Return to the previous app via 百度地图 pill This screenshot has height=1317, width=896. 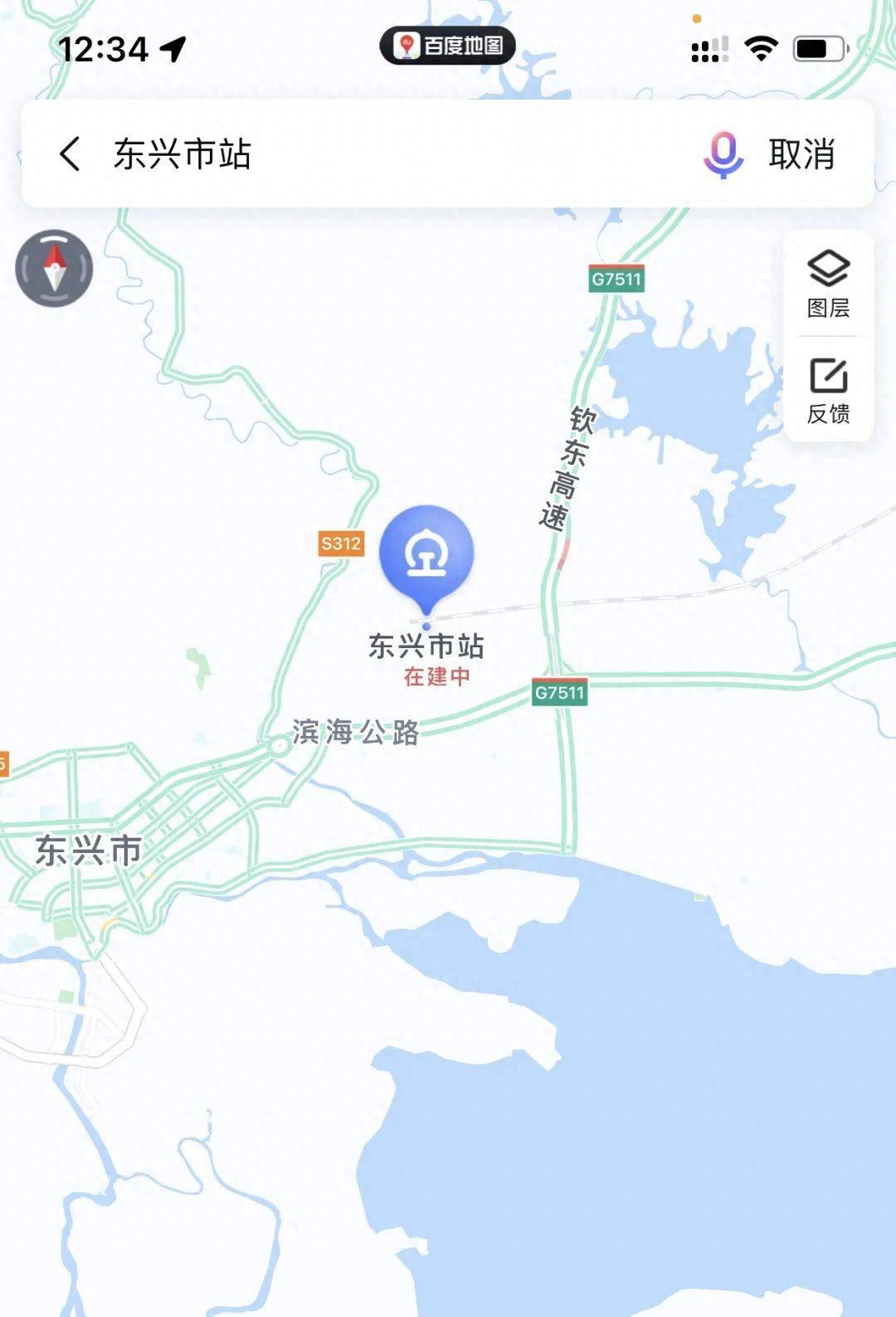tap(448, 46)
